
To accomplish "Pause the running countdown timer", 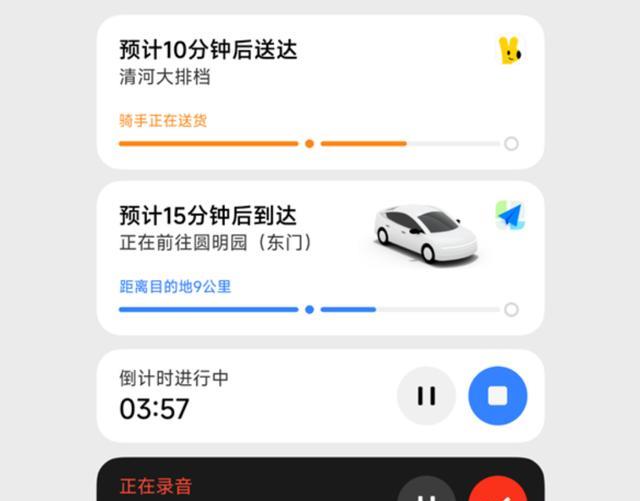I will click(x=426, y=396).
